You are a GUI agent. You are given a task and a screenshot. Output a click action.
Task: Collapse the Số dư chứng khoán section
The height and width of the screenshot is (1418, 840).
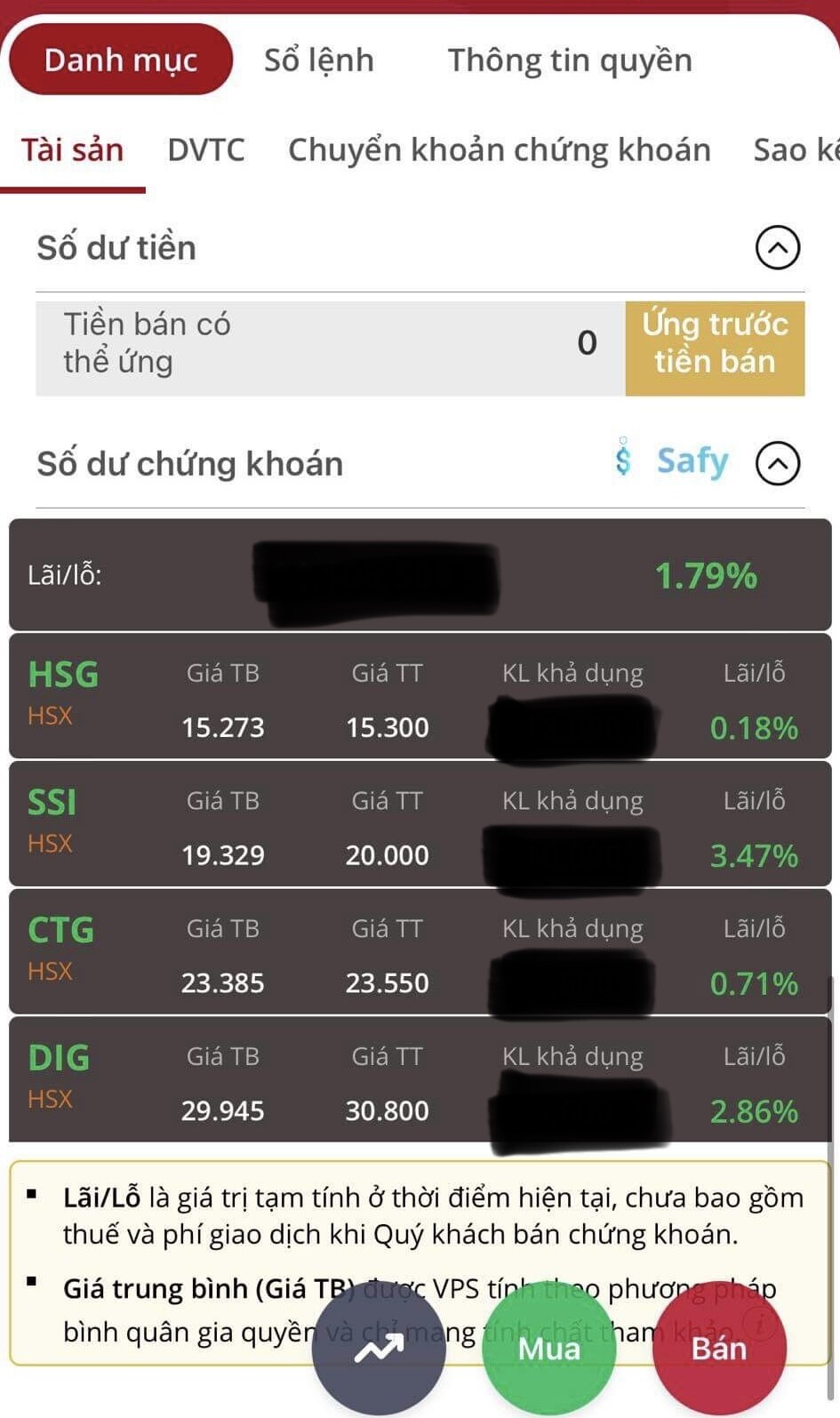coord(777,463)
